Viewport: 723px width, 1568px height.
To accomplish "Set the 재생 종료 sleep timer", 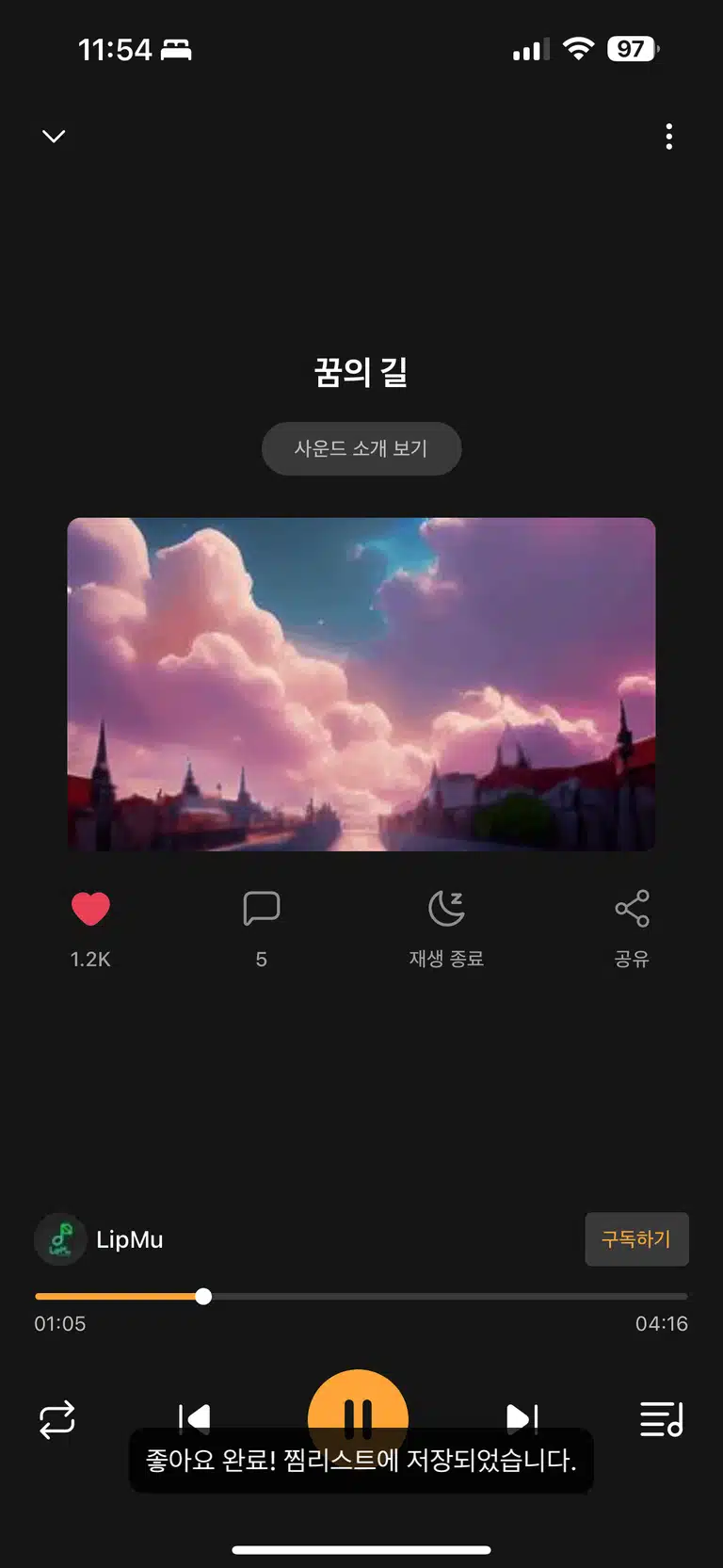I will coord(446,909).
